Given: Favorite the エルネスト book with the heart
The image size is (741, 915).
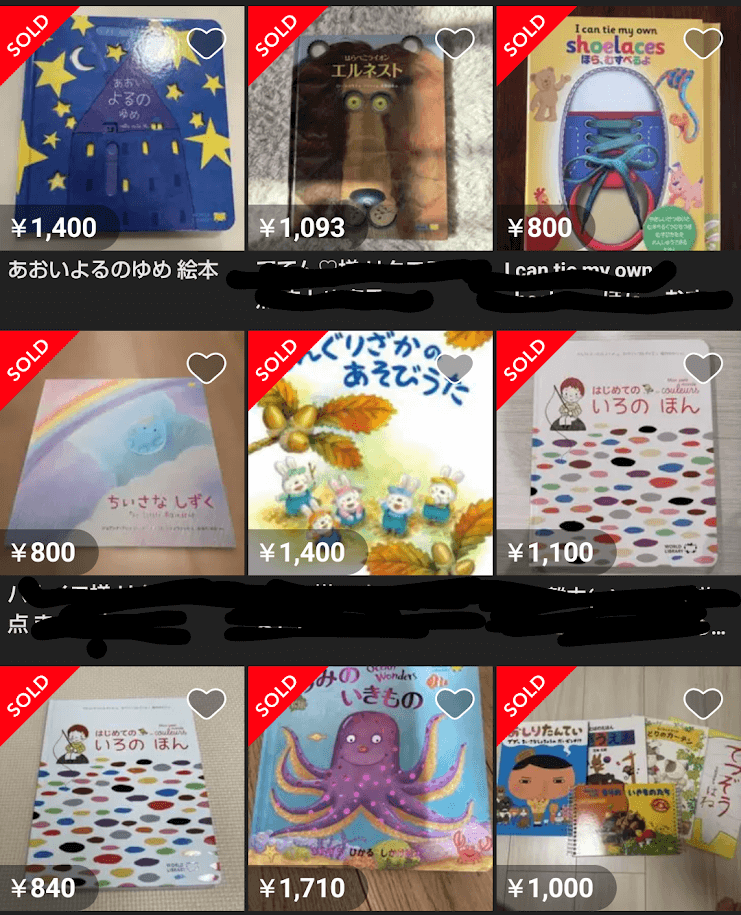Looking at the screenshot, I should click(456, 43).
